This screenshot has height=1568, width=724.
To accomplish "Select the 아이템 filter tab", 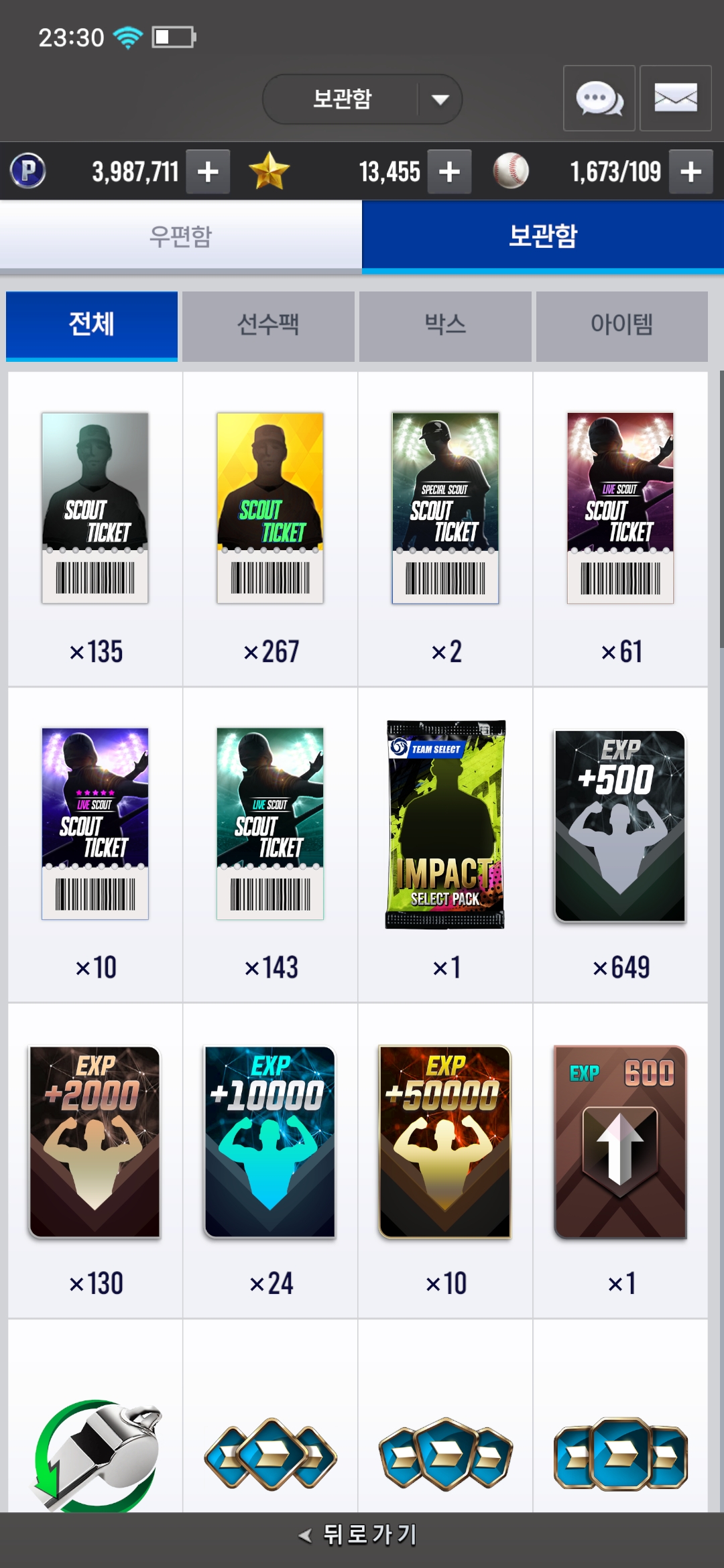I will (621, 326).
